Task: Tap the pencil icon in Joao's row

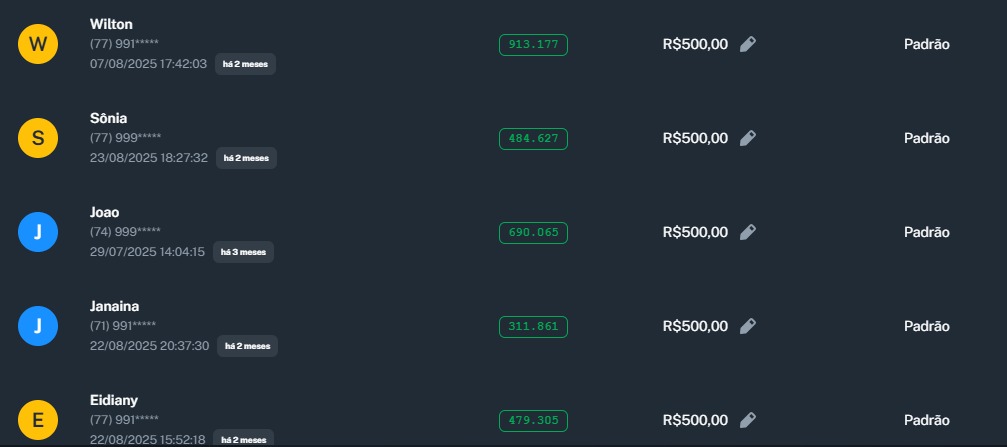Action: tap(748, 232)
